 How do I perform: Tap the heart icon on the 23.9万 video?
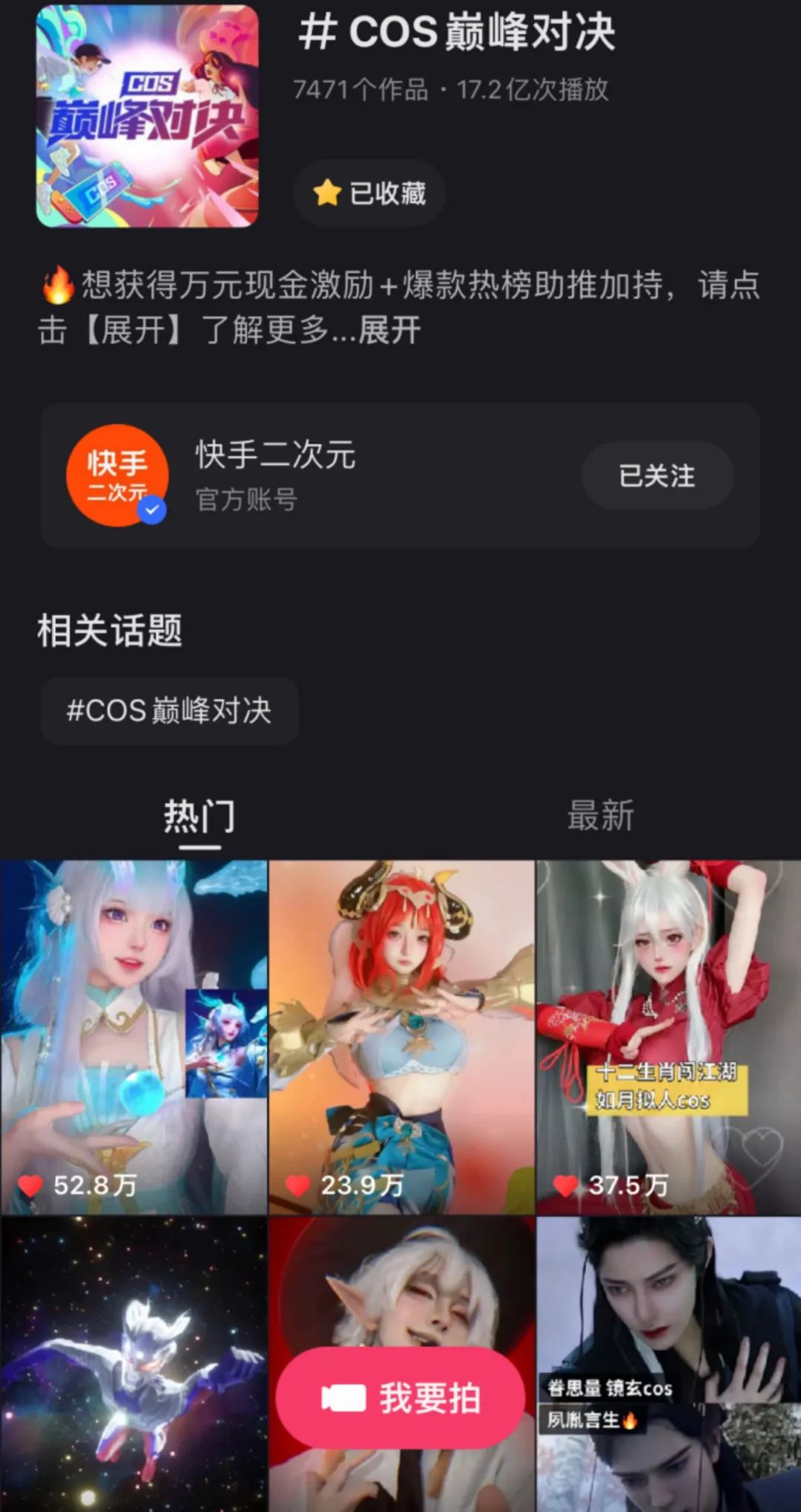[x=297, y=1184]
